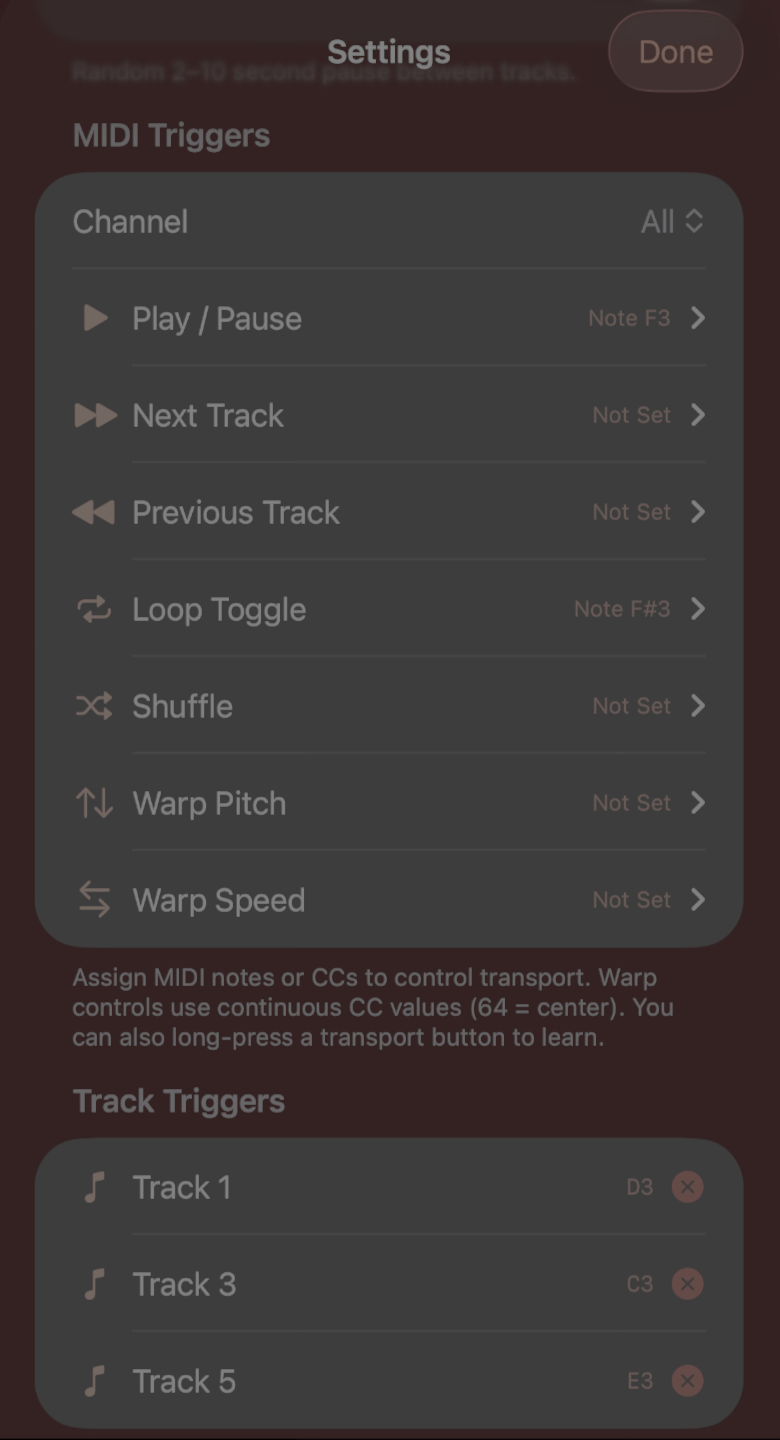Image resolution: width=780 pixels, height=1440 pixels.
Task: Unassign the E3 trigger on Track 5
Action: click(687, 1381)
